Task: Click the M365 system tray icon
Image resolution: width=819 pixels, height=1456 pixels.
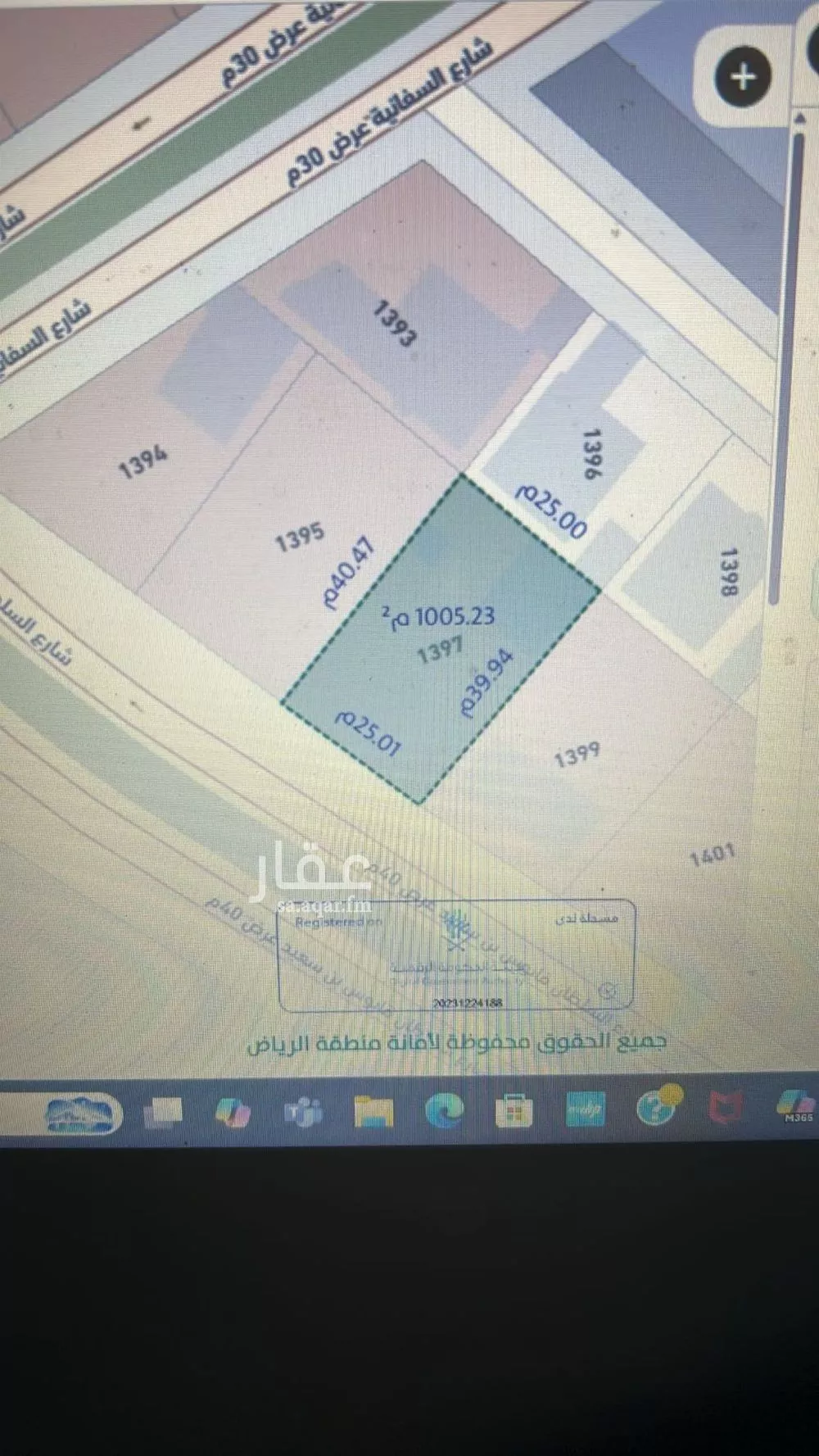Action: [794, 1109]
